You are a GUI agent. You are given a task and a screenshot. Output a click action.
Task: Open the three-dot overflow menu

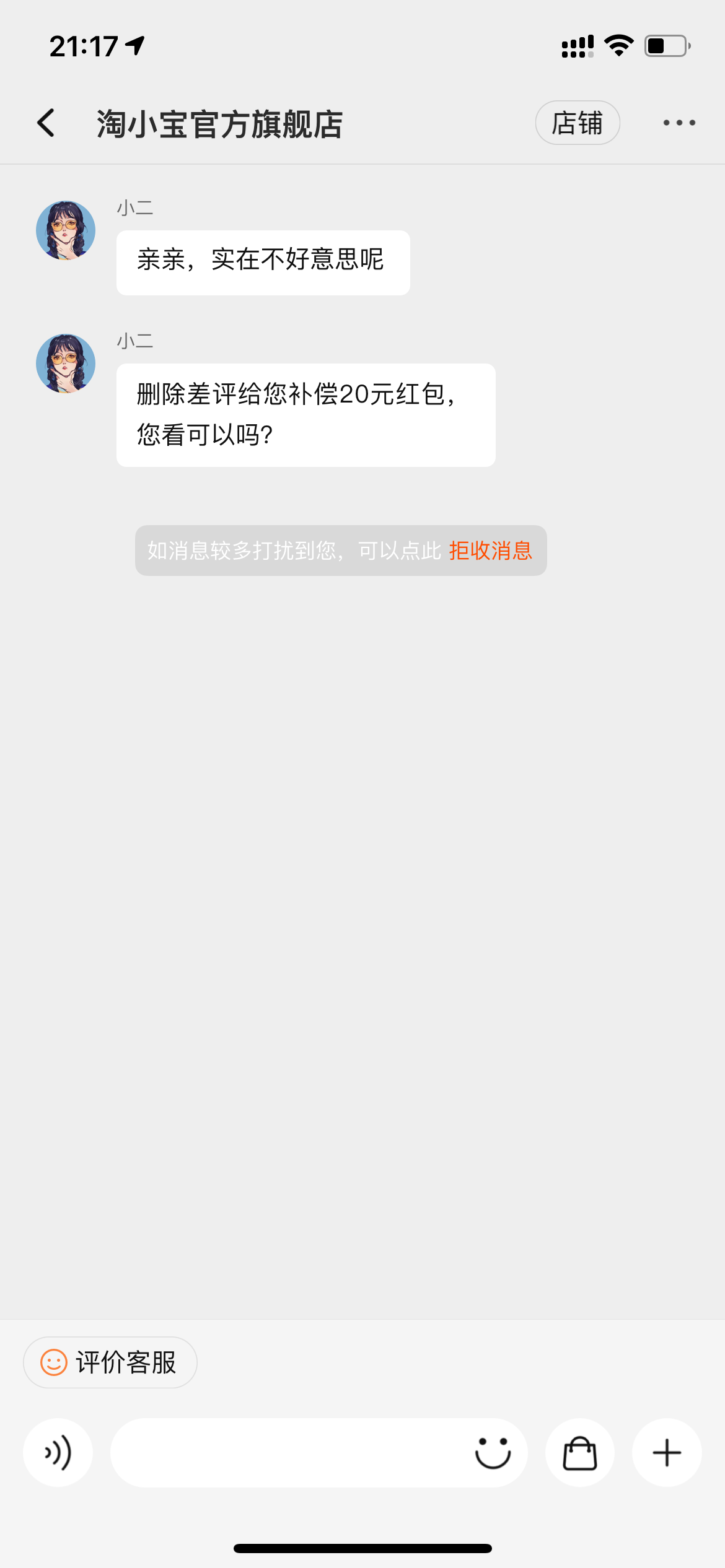(679, 123)
